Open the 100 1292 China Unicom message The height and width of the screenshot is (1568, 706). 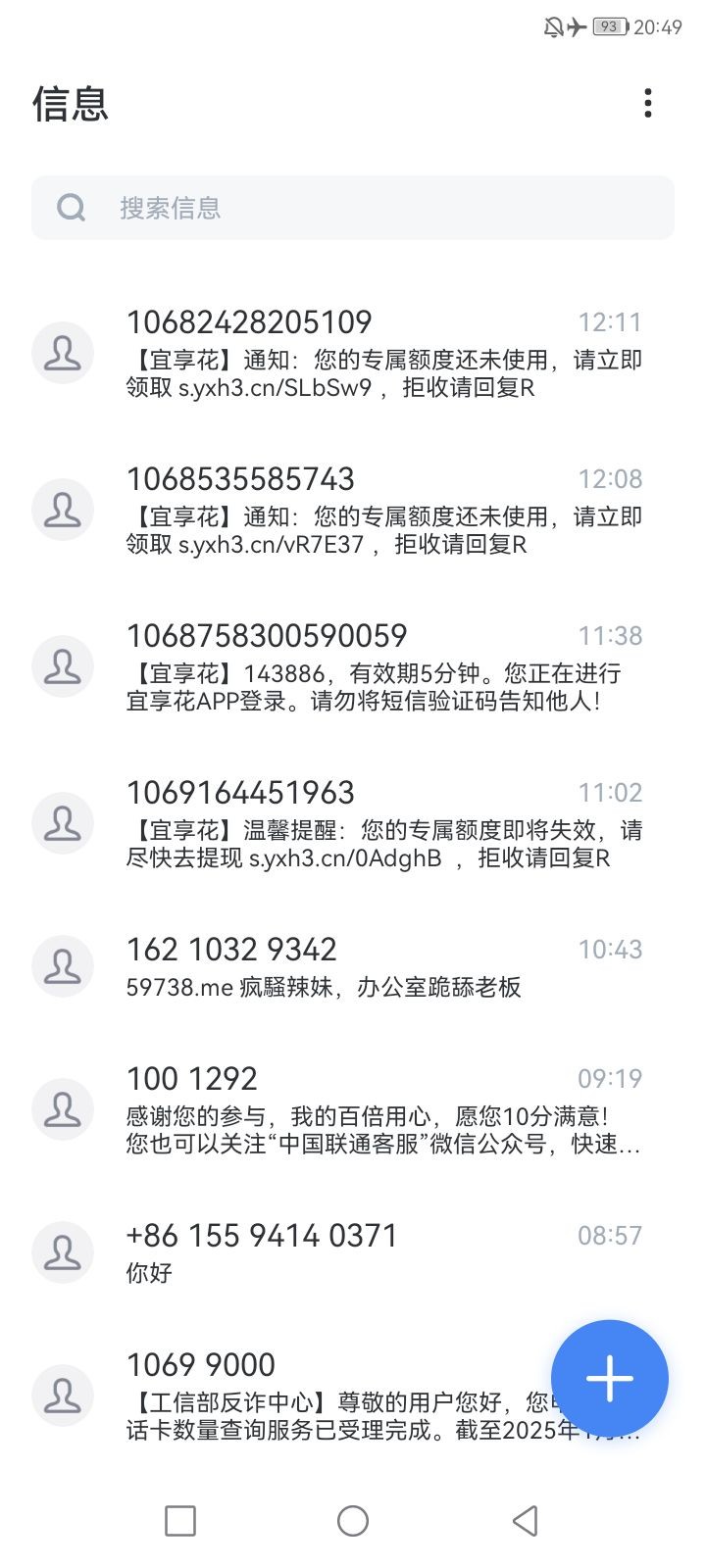click(353, 1109)
